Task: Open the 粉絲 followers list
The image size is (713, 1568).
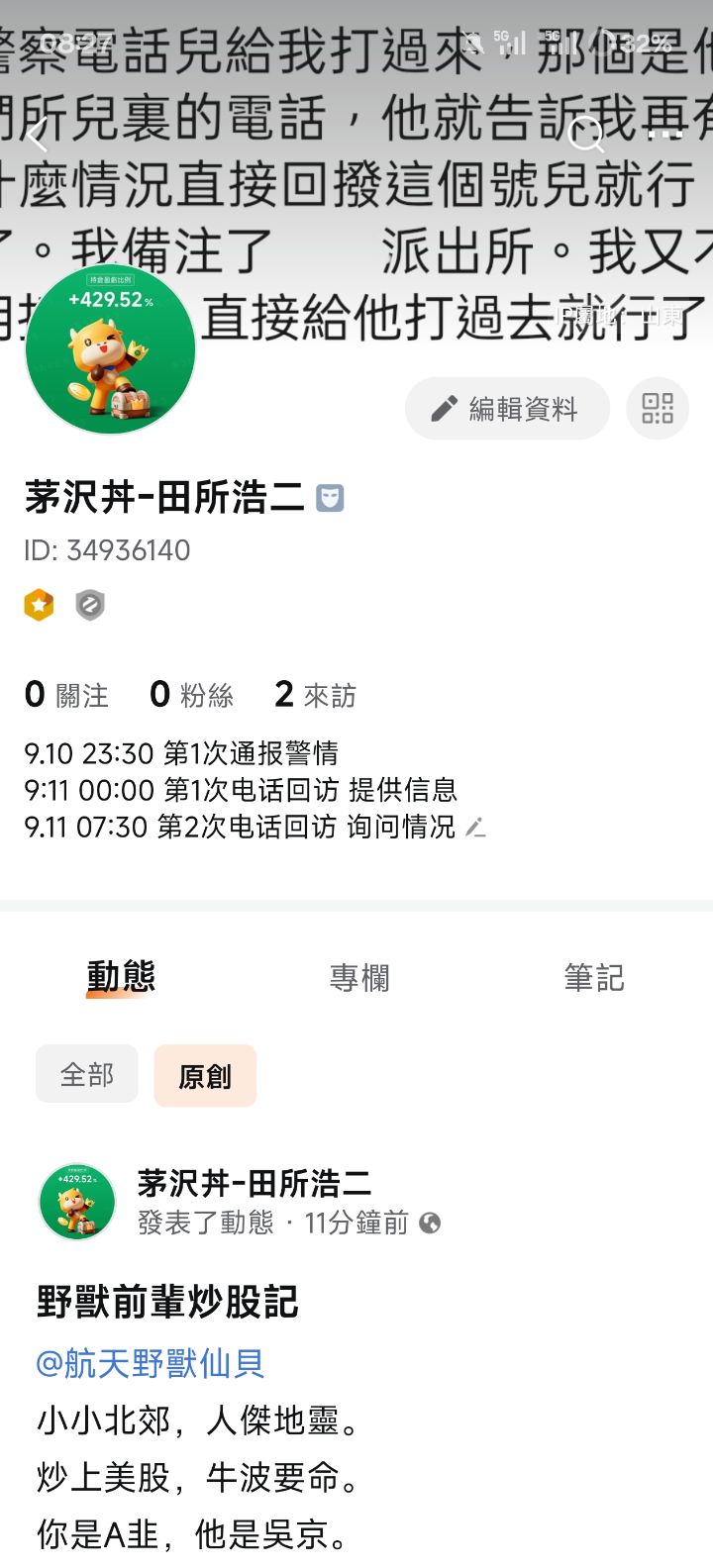Action: (x=192, y=695)
